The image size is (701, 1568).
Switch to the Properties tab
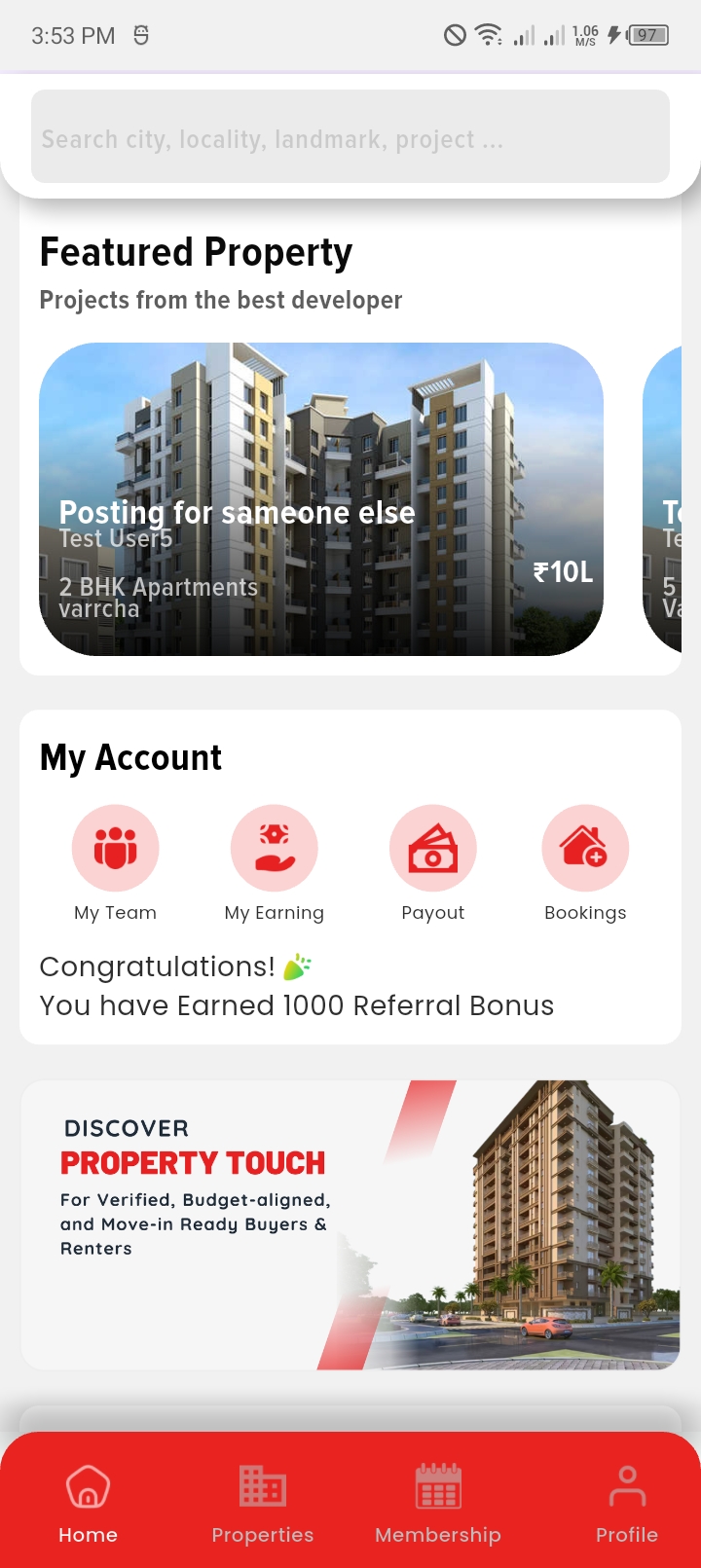(263, 1504)
